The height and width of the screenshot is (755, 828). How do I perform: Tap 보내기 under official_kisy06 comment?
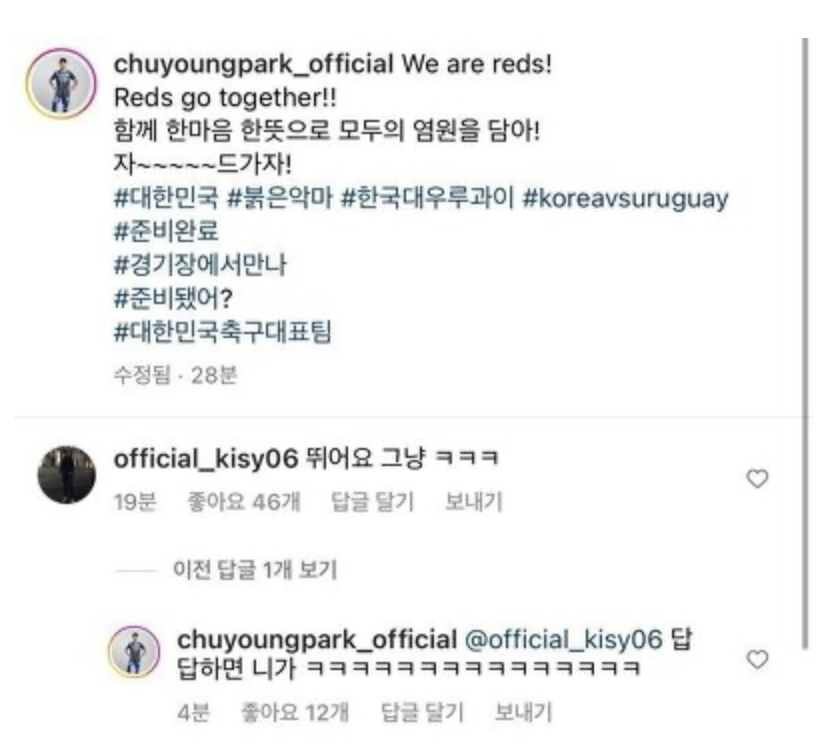473,502
